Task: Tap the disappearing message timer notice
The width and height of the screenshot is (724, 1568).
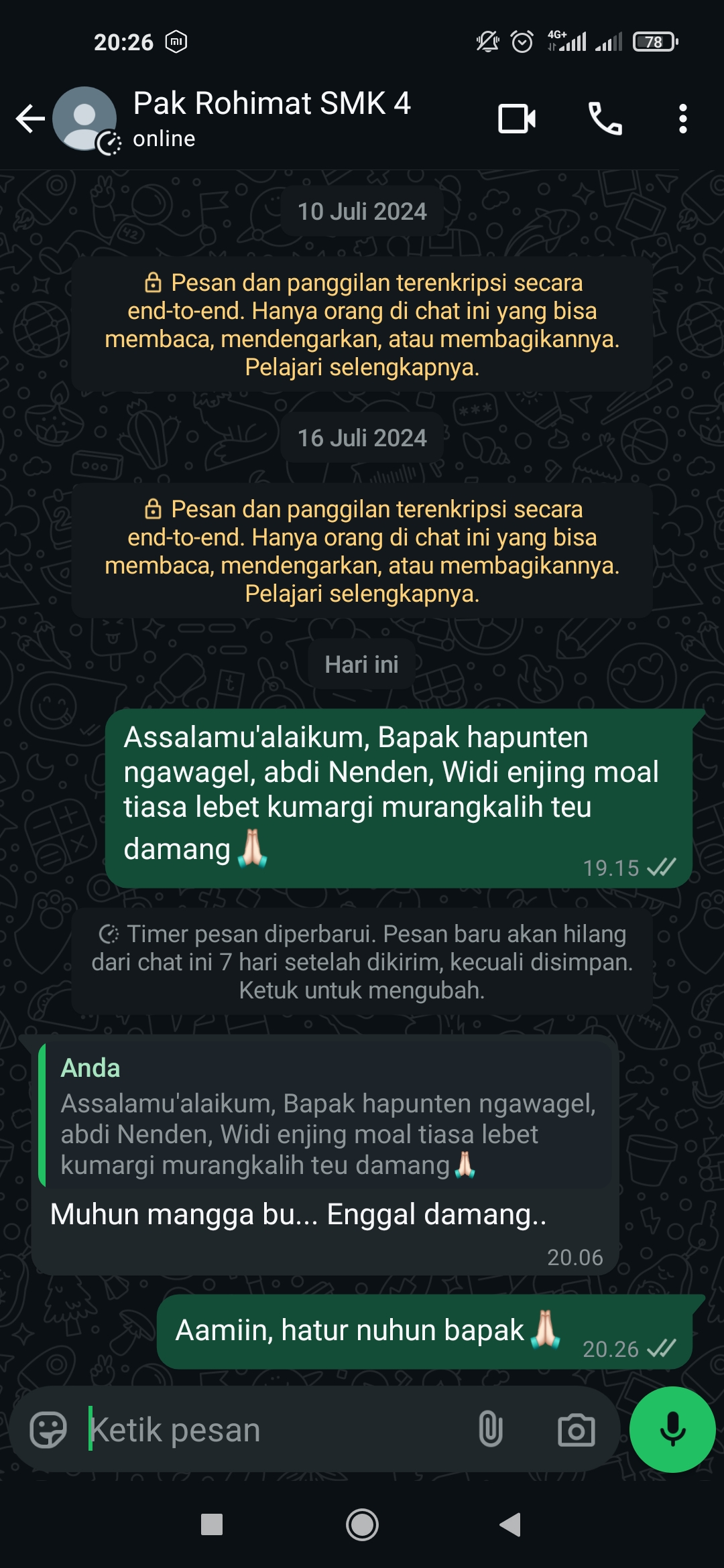Action: pyautogui.click(x=362, y=962)
